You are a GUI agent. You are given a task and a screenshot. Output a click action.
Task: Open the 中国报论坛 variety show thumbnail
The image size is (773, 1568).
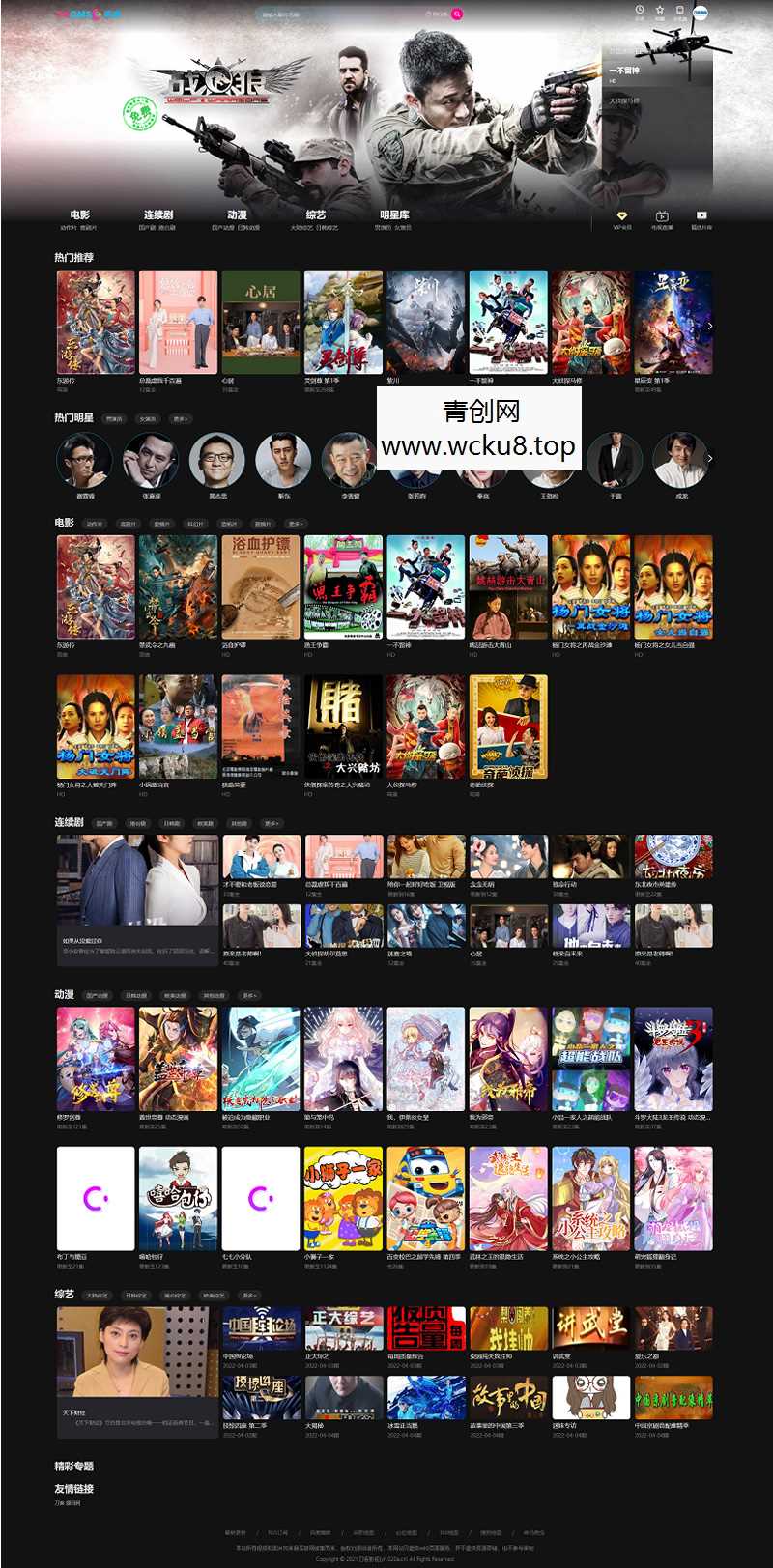tap(261, 1328)
